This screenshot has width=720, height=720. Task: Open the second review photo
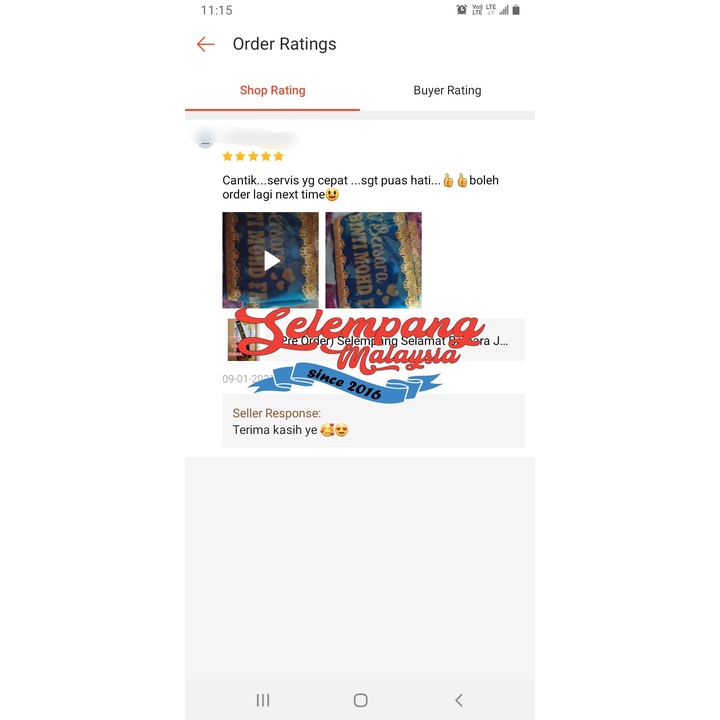[373, 260]
